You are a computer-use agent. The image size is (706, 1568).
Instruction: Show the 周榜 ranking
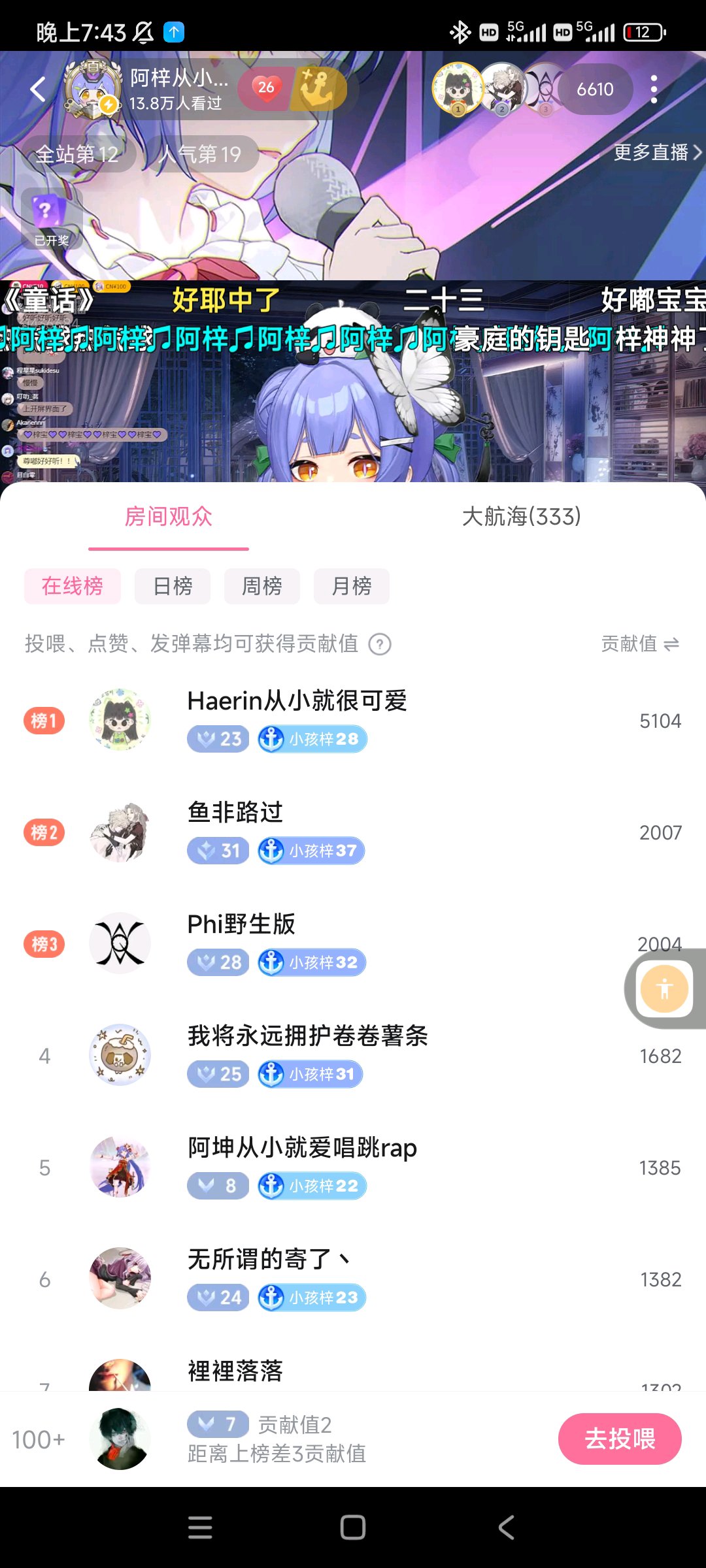coord(262,586)
